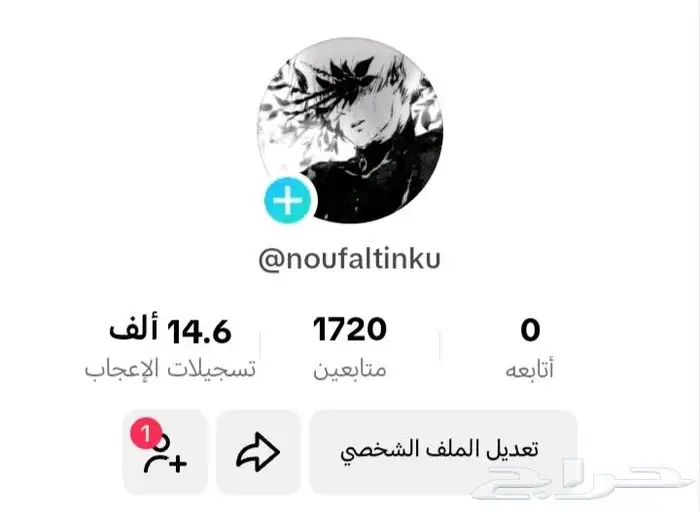The image size is (700, 512).
Task: Show the 14.6 ألف تسجيلات الإعجاب details
Action: (x=170, y=347)
